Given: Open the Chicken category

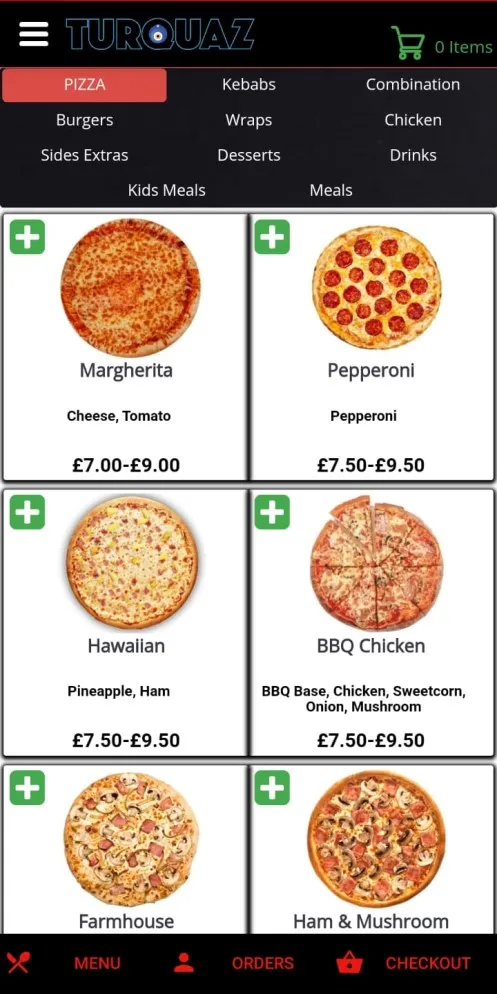Looking at the screenshot, I should [x=413, y=120].
